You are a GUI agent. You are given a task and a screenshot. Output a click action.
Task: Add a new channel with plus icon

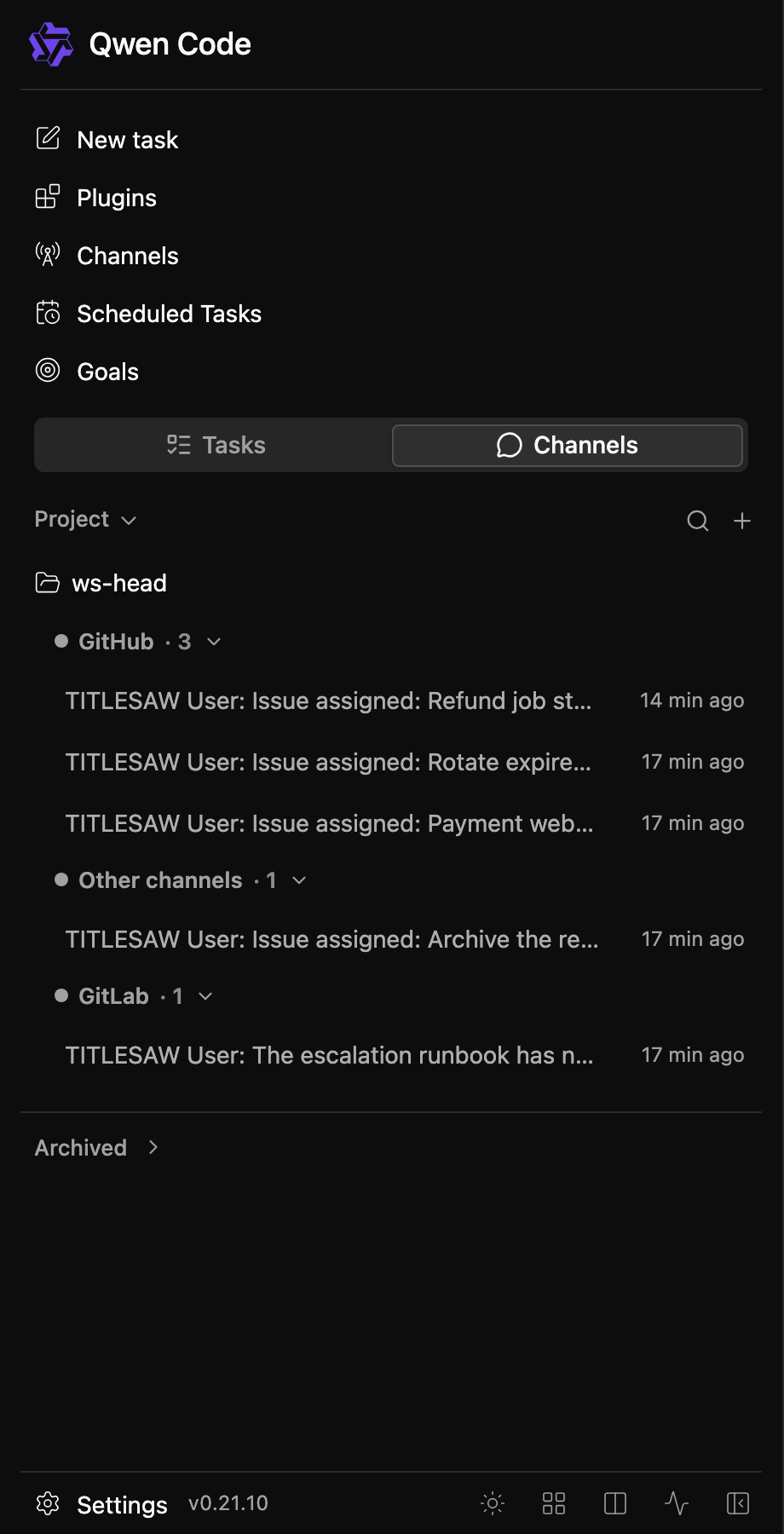tap(742, 521)
